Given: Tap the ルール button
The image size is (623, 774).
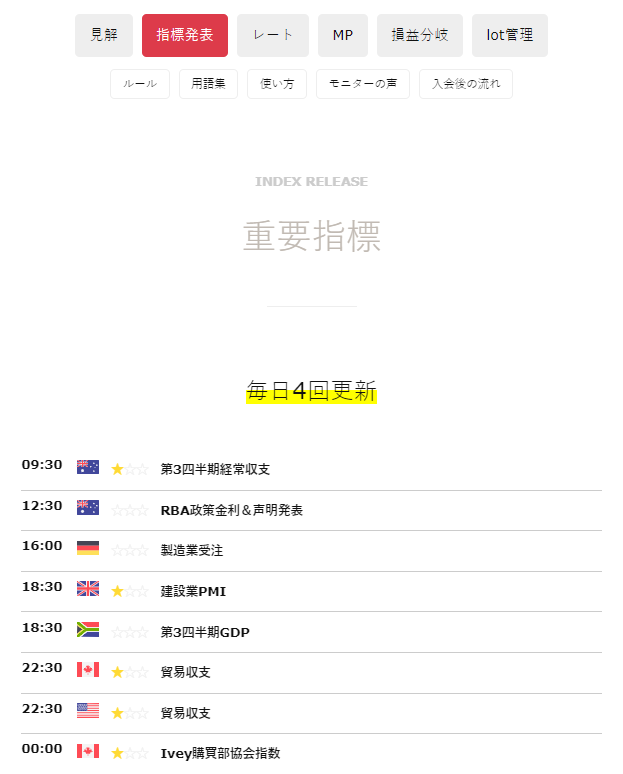Looking at the screenshot, I should [140, 84].
